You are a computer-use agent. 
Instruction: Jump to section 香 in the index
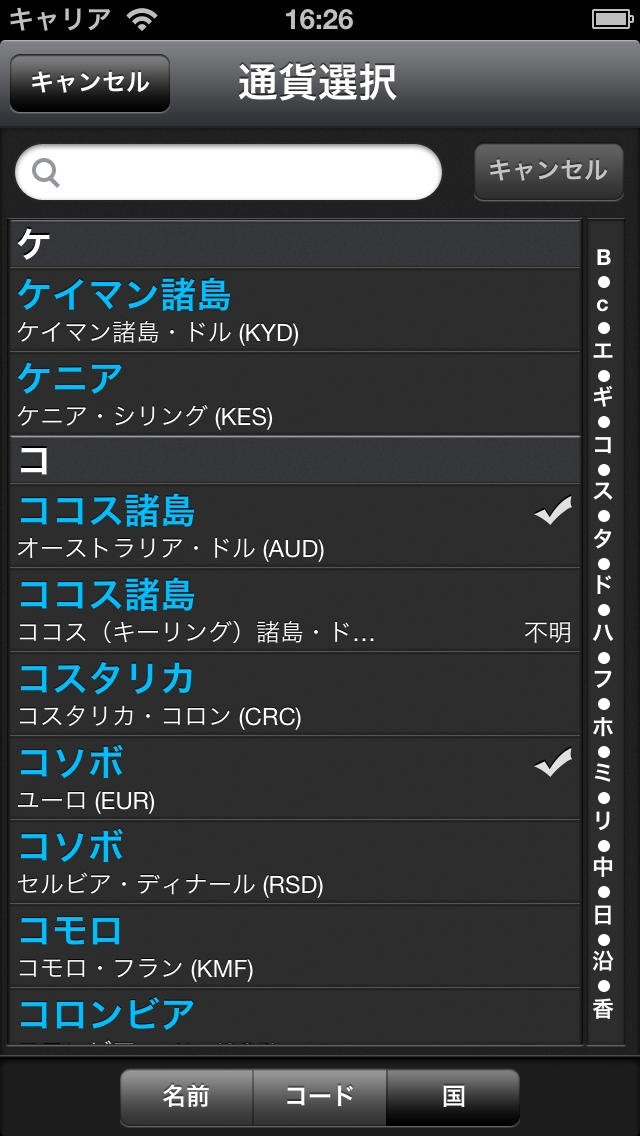[x=603, y=1009]
